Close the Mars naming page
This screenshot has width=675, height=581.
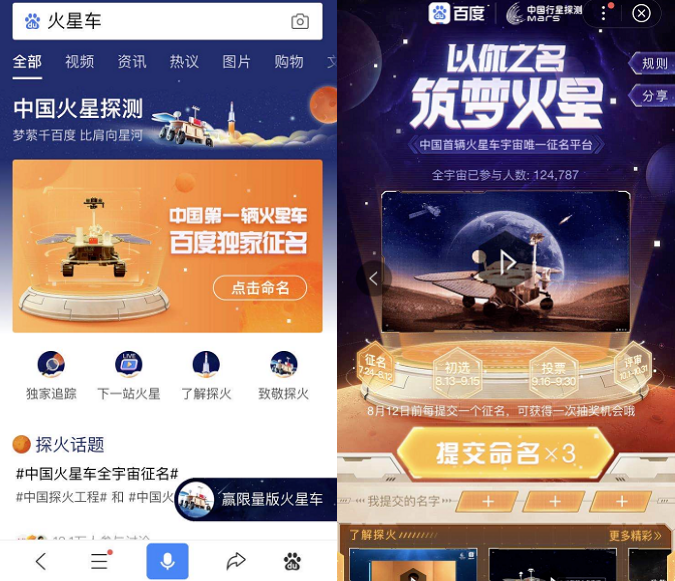click(x=642, y=13)
